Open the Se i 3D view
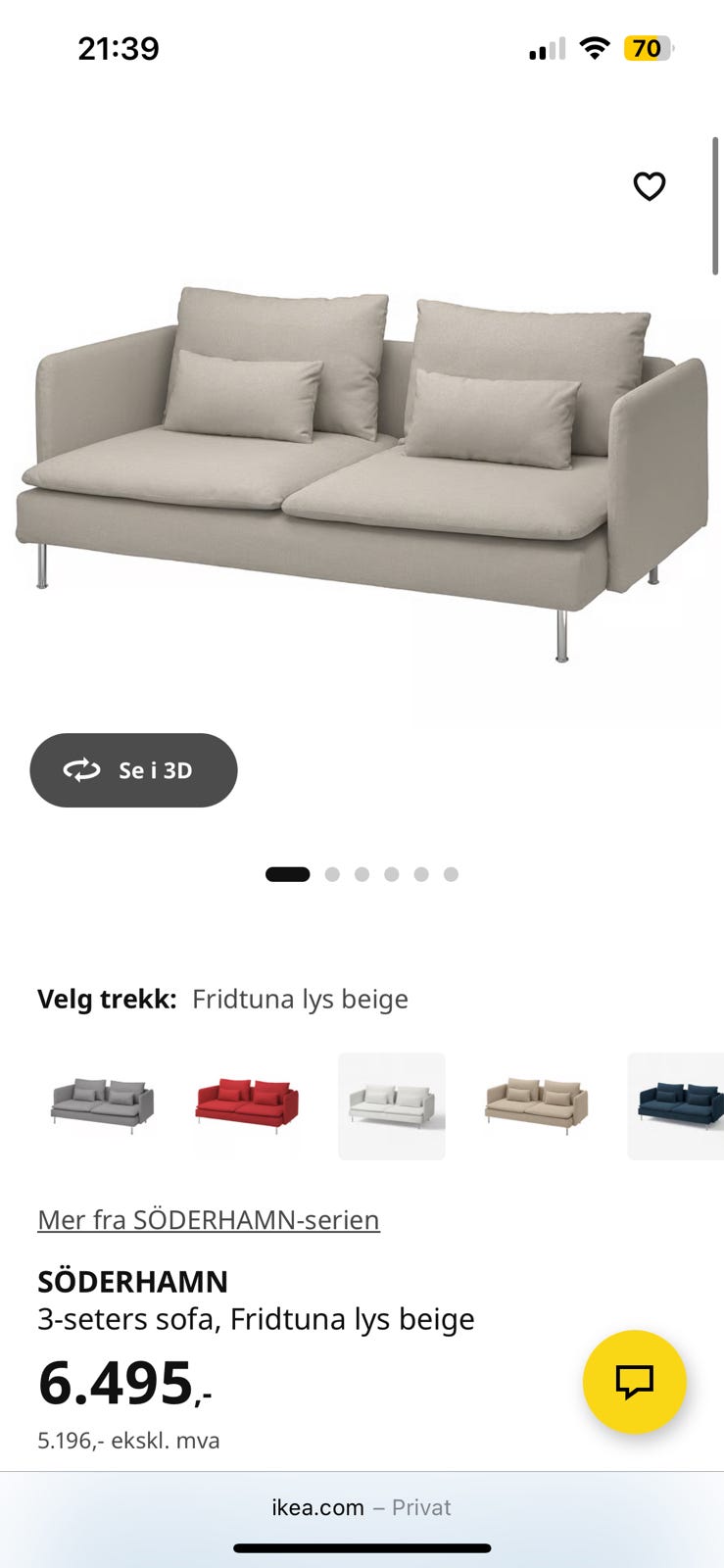The height and width of the screenshot is (1568, 724). point(133,770)
